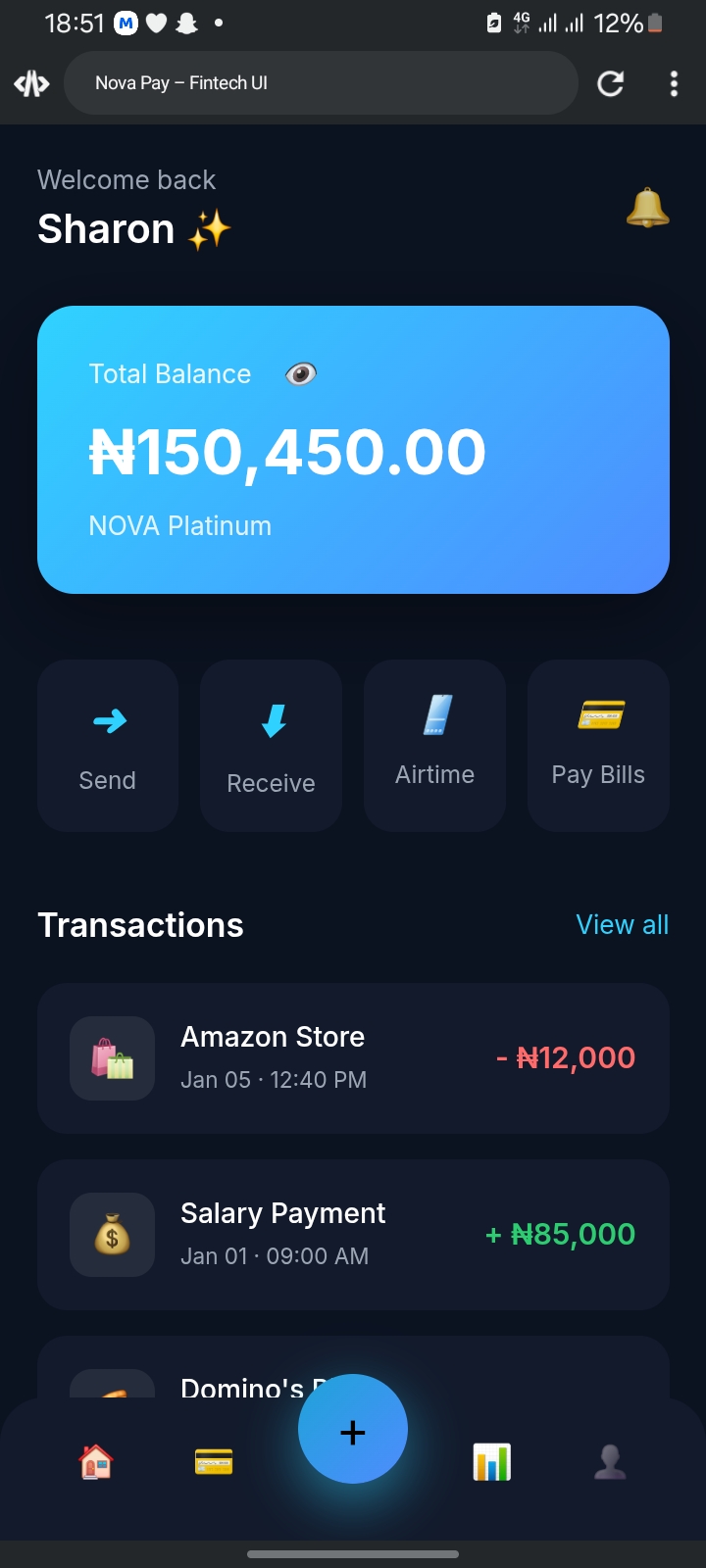Viewport: 706px width, 1568px height.
Task: Select the Receive quick action
Action: click(x=272, y=746)
